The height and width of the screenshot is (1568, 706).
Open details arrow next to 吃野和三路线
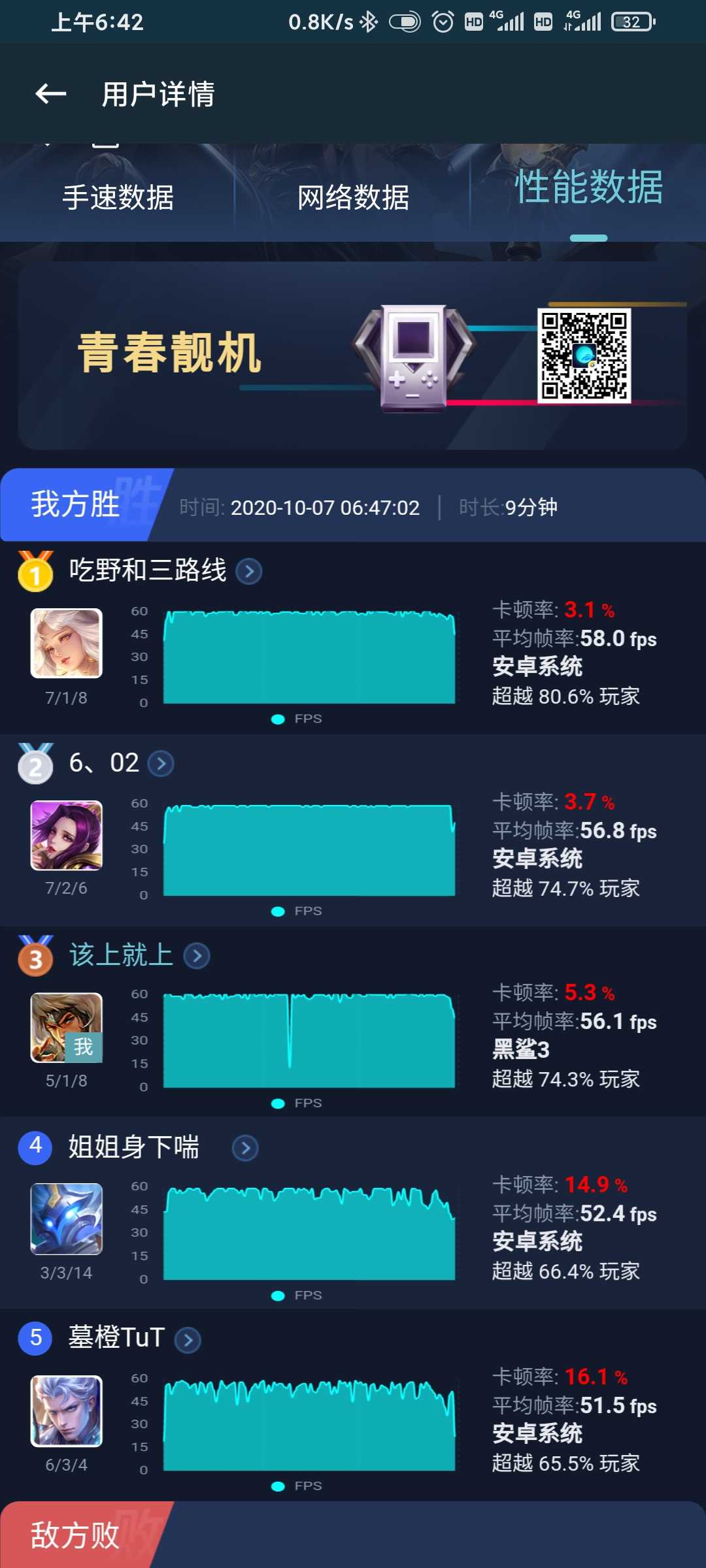(249, 572)
